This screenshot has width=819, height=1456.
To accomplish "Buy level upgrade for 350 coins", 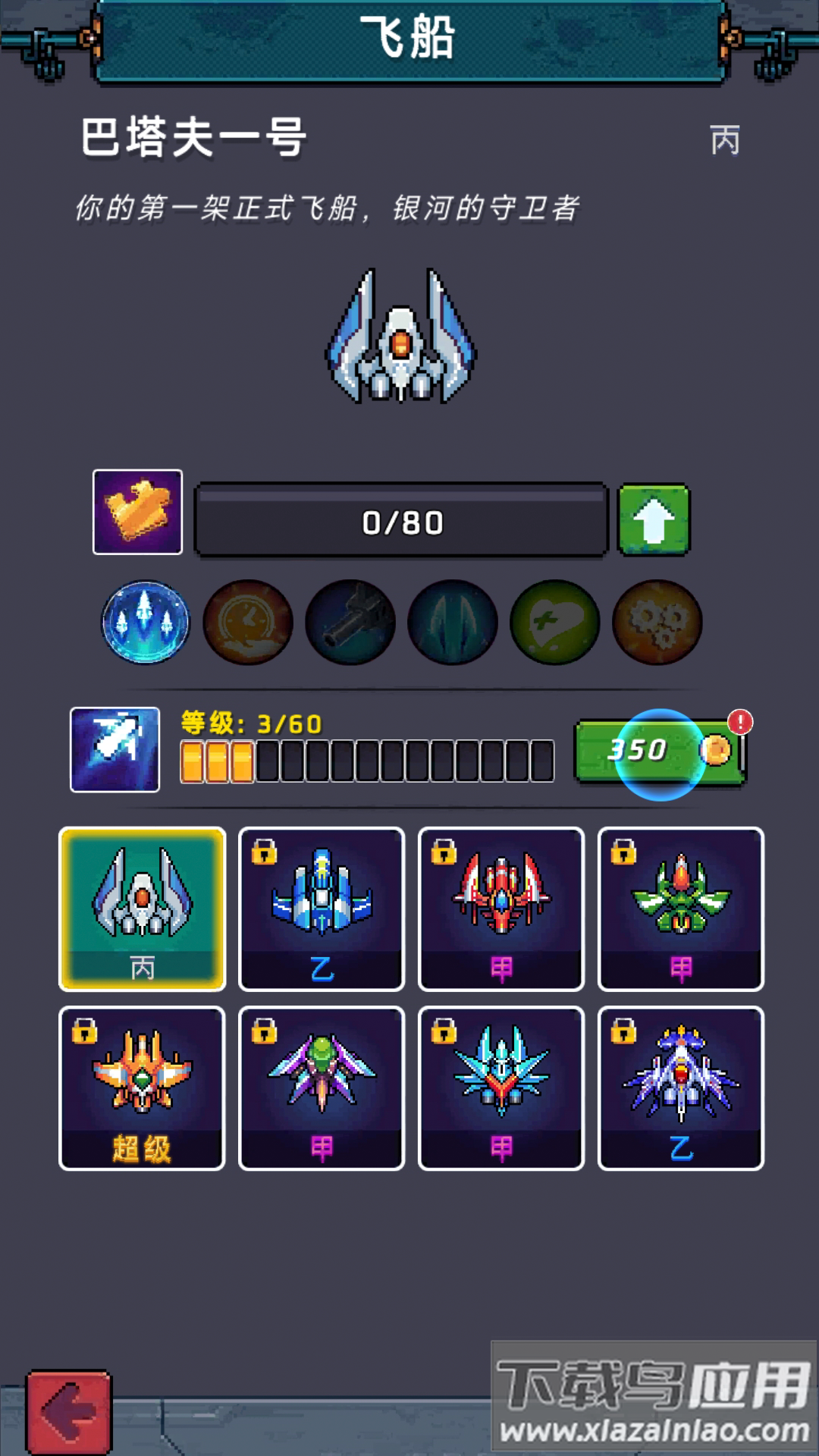I will [658, 752].
